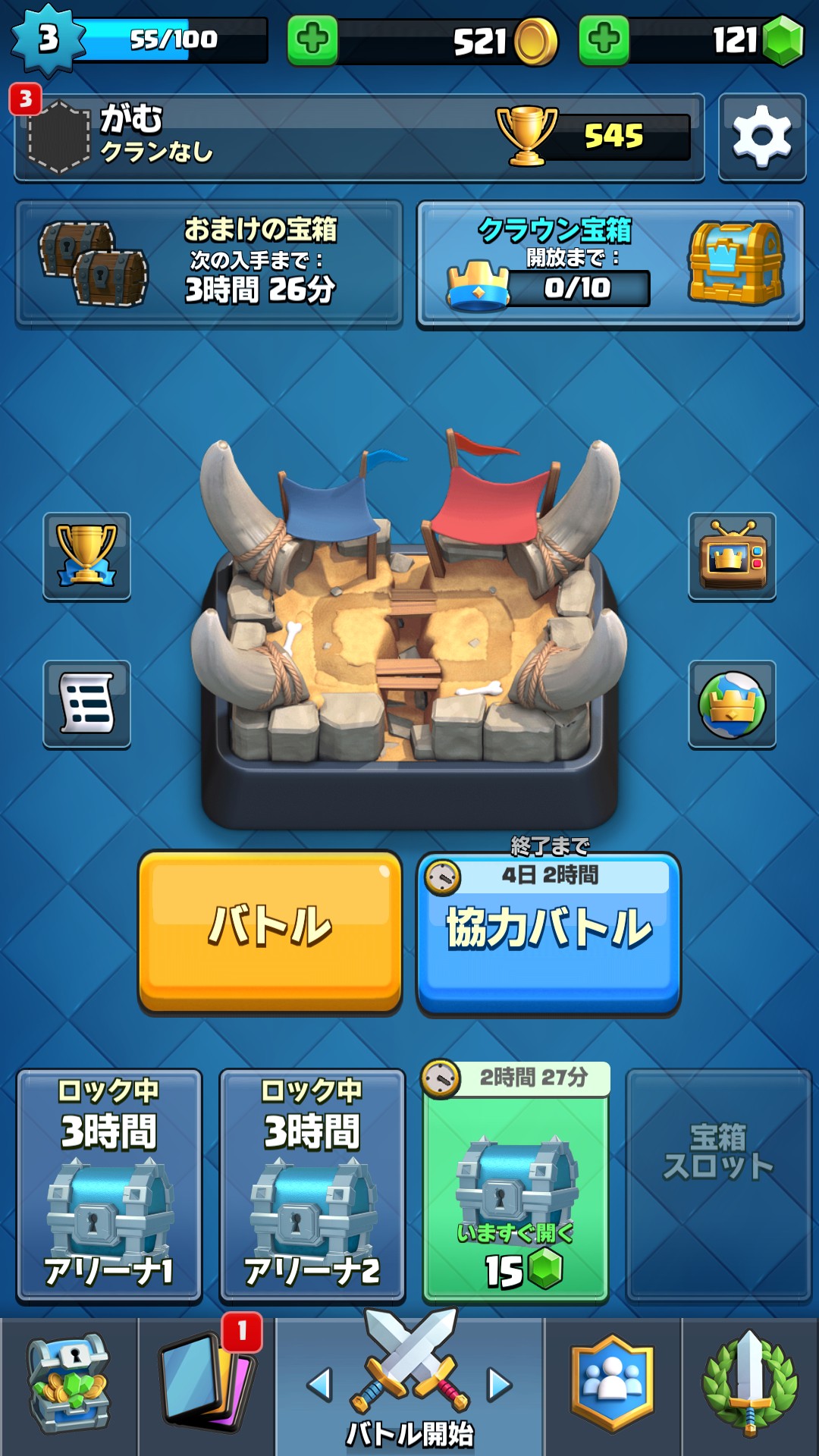Viewport: 819px width, 1456px height.
Task: Add more gold coins
Action: tap(312, 39)
